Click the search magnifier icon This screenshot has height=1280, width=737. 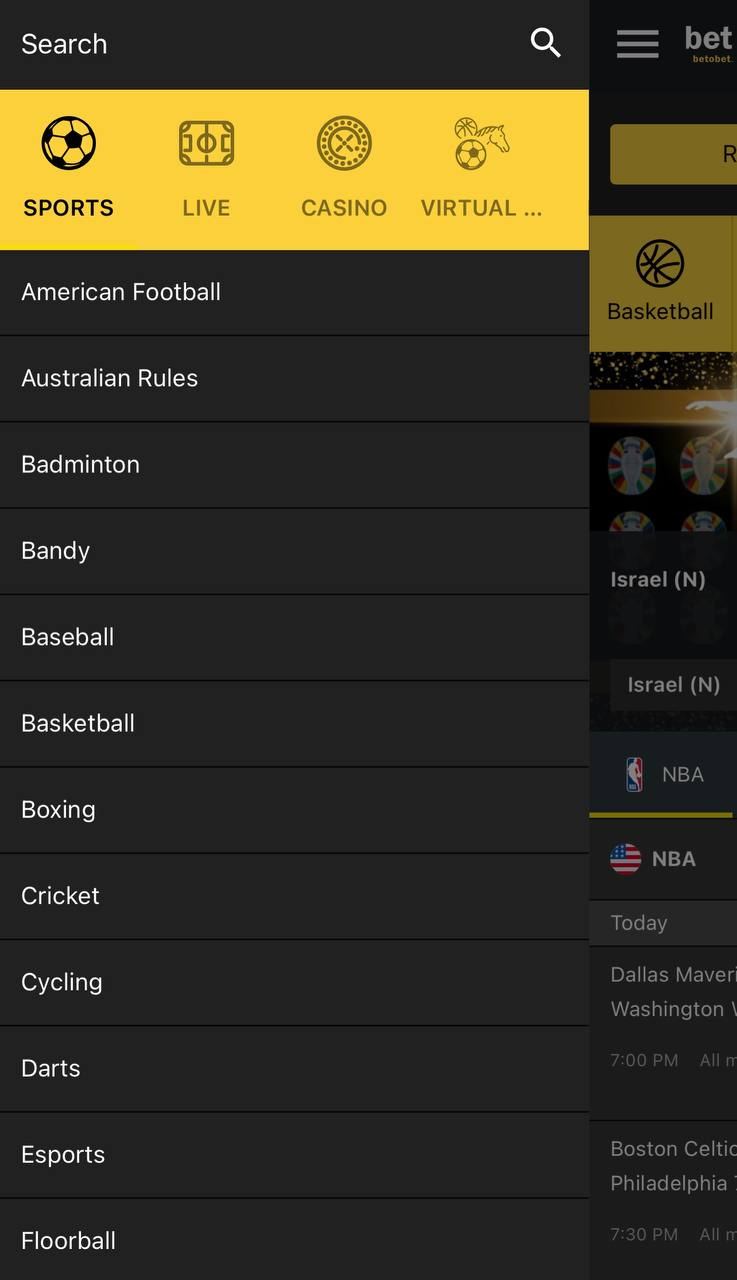(x=545, y=43)
